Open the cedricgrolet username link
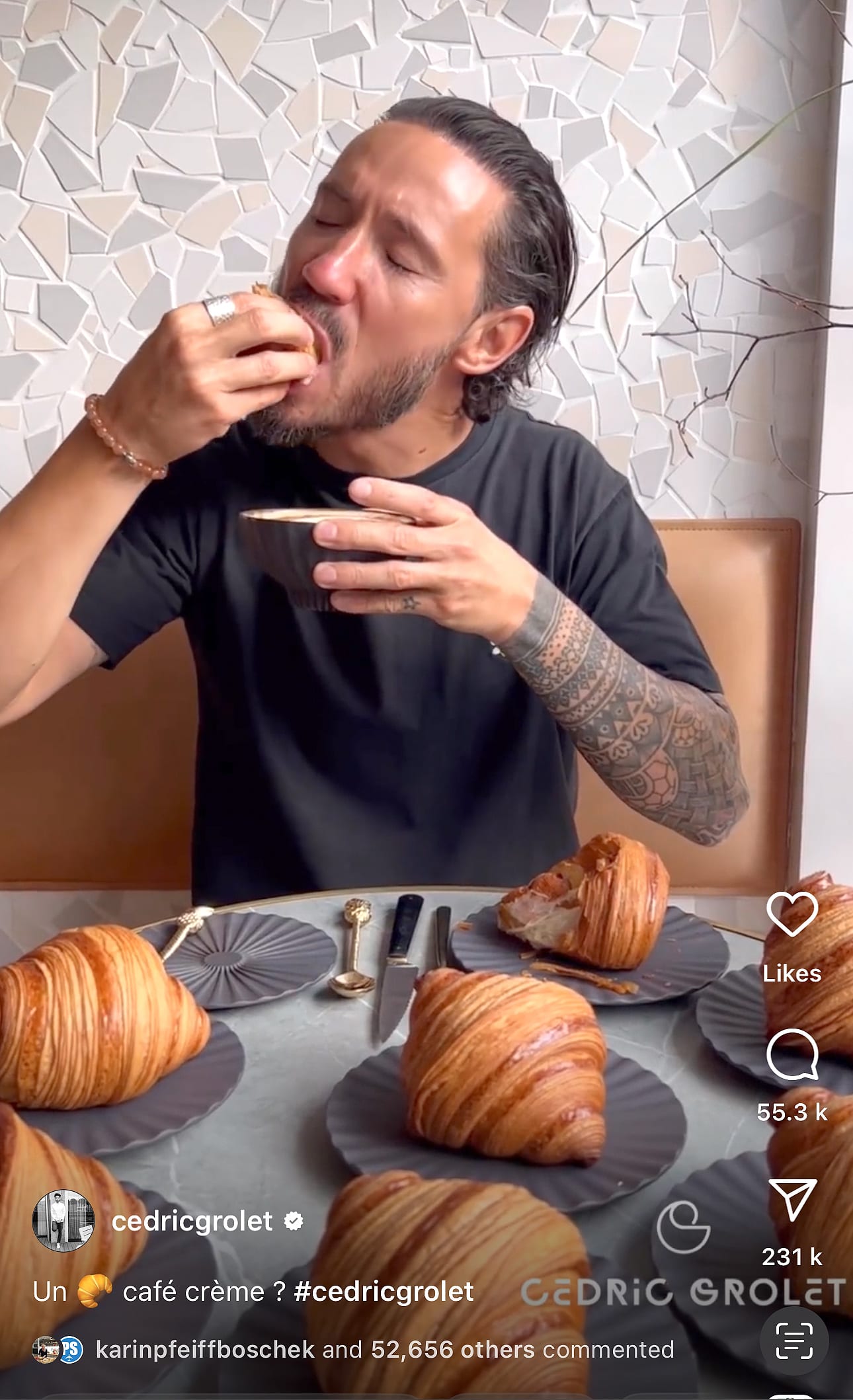Screen dimensions: 853x1400 click(192, 1222)
